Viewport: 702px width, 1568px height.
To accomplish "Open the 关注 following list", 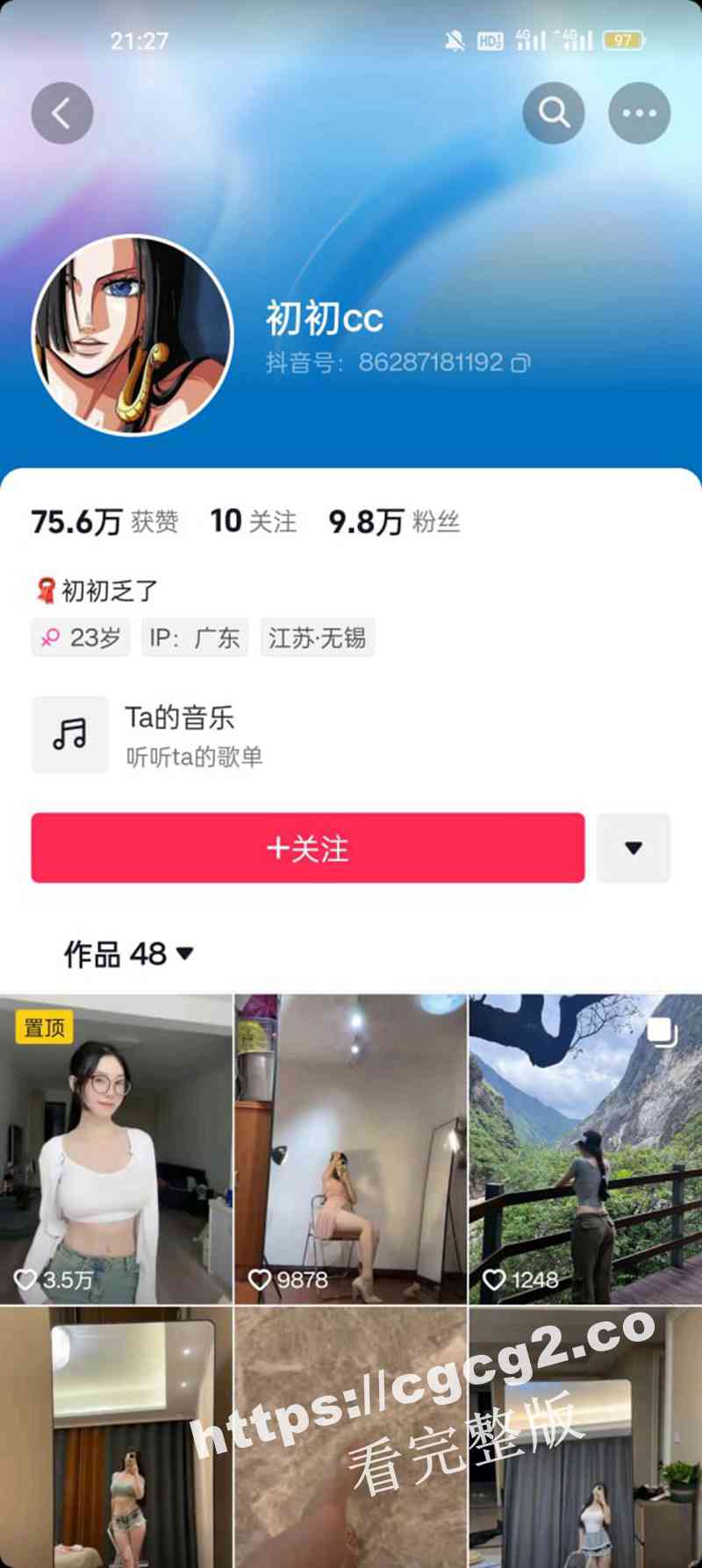I will (254, 521).
